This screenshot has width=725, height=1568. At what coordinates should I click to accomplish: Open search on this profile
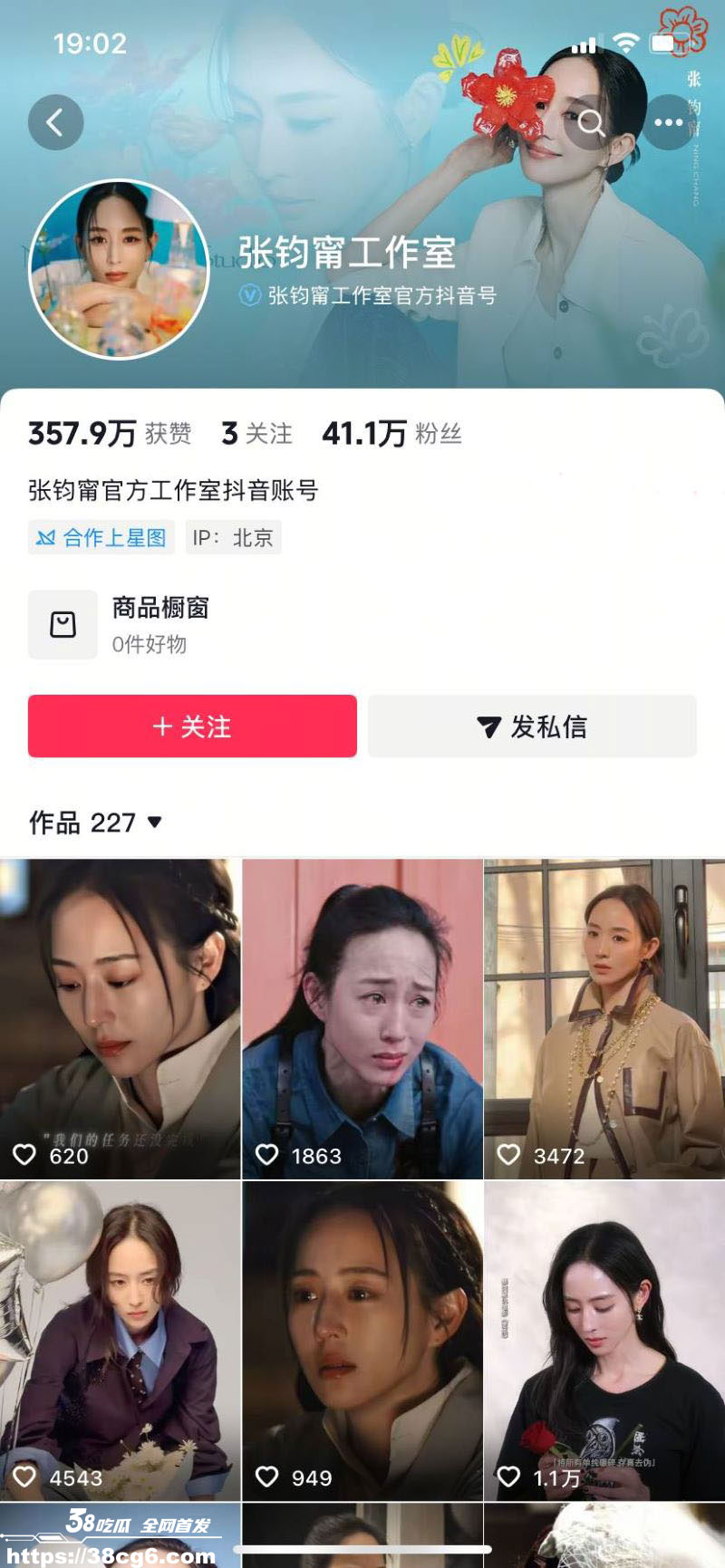click(x=591, y=122)
